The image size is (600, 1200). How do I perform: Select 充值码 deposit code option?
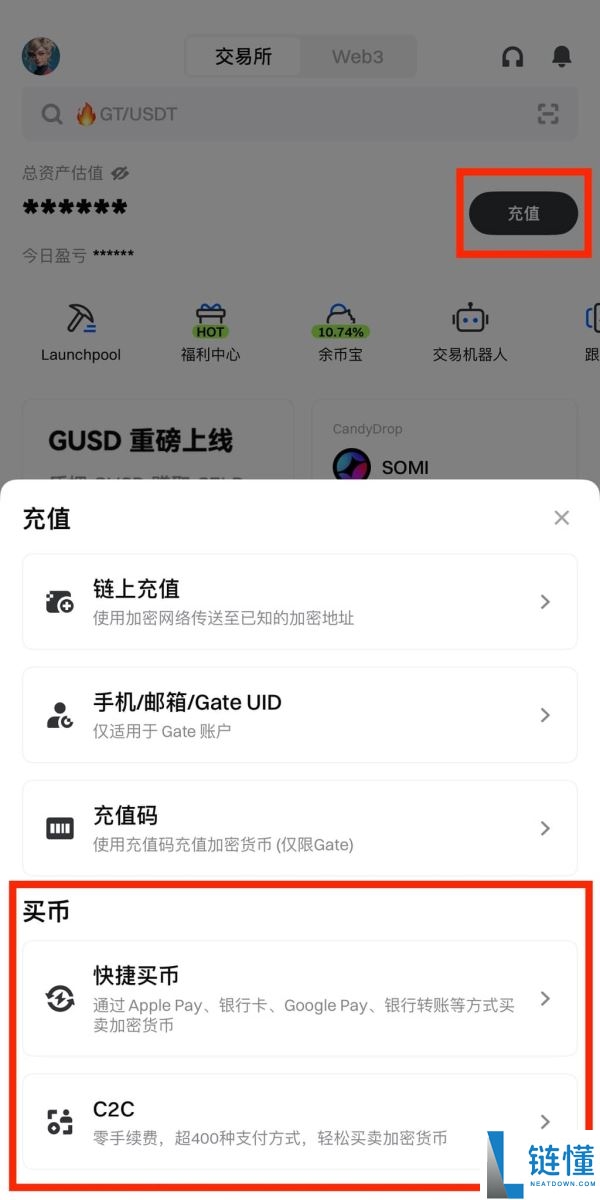click(300, 827)
